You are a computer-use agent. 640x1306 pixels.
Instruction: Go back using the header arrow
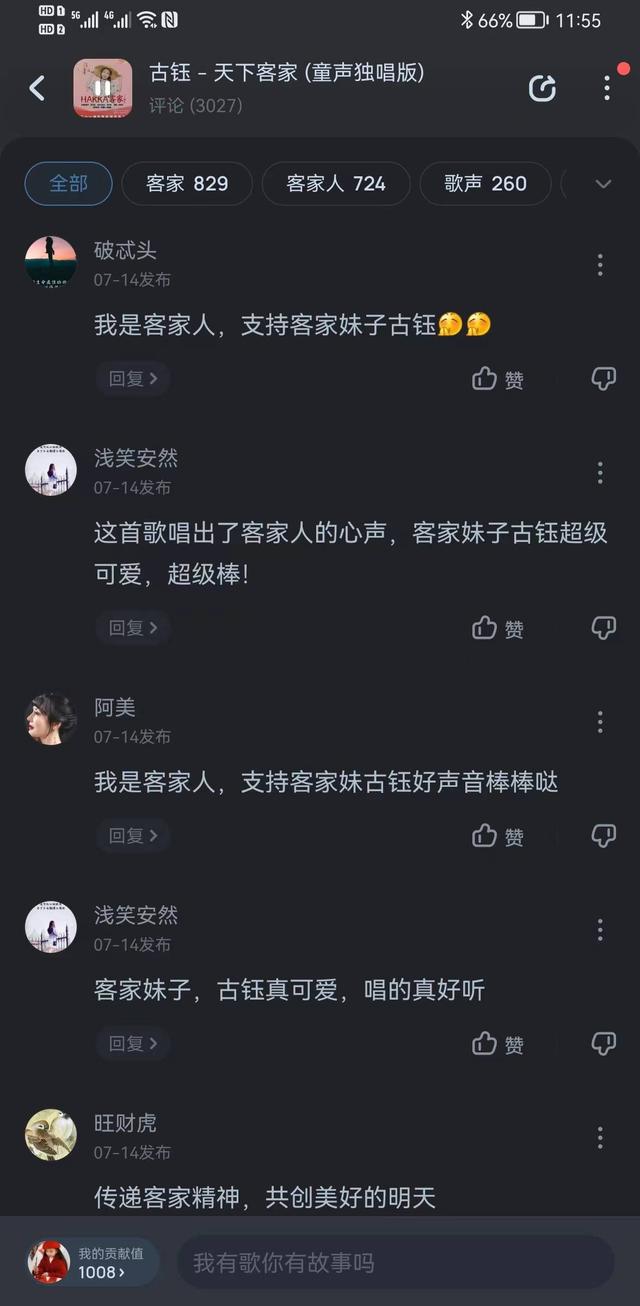(x=37, y=88)
